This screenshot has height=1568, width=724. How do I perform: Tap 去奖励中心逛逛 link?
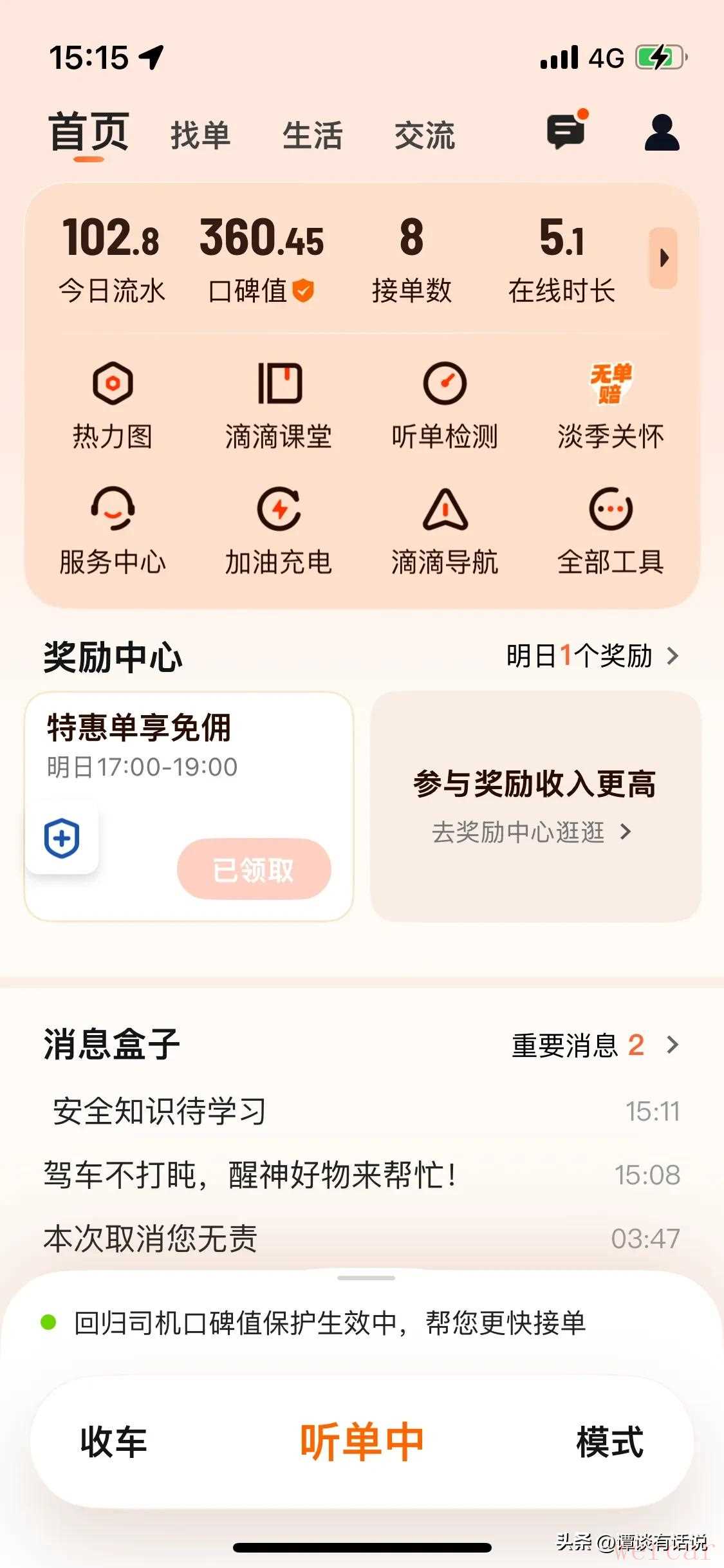(x=532, y=832)
